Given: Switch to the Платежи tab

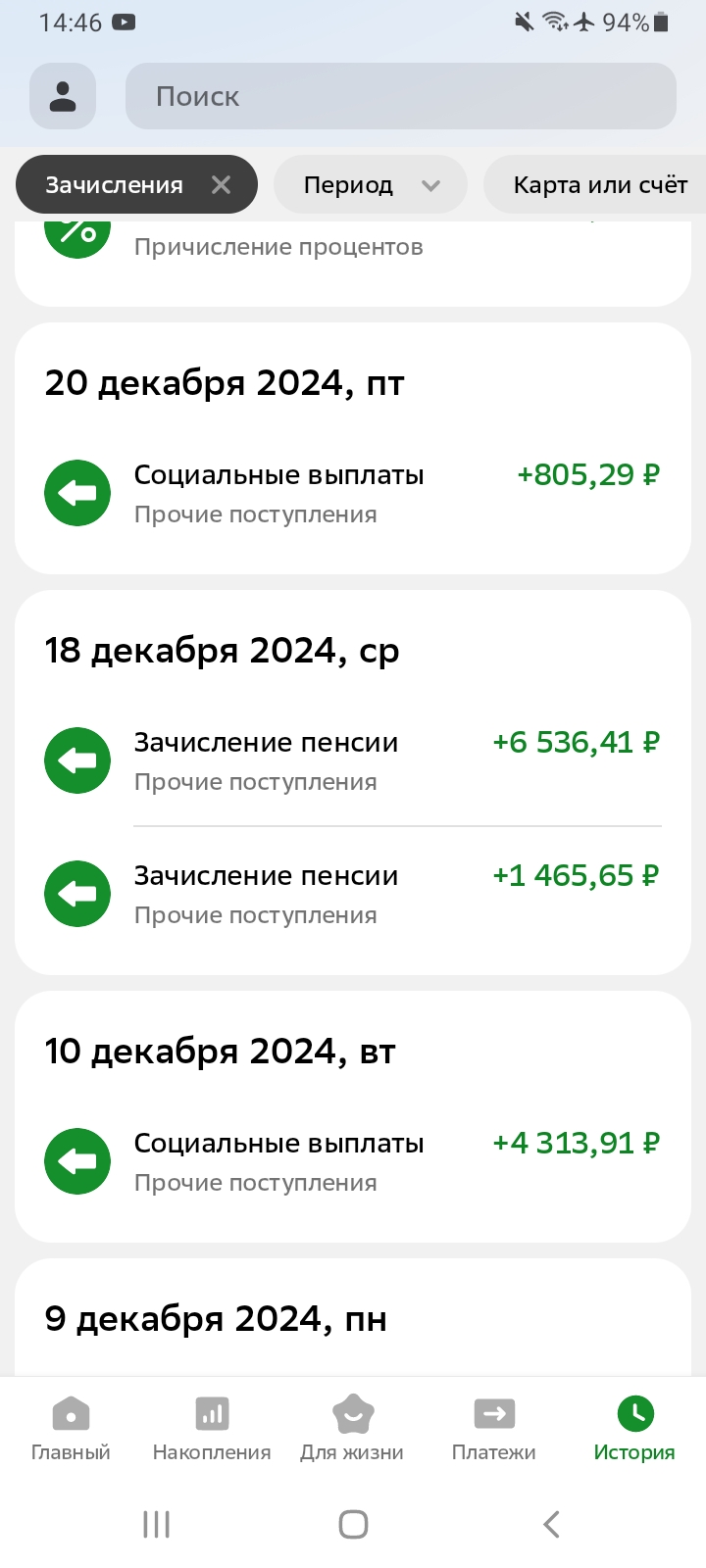Looking at the screenshot, I should click(x=493, y=1428).
